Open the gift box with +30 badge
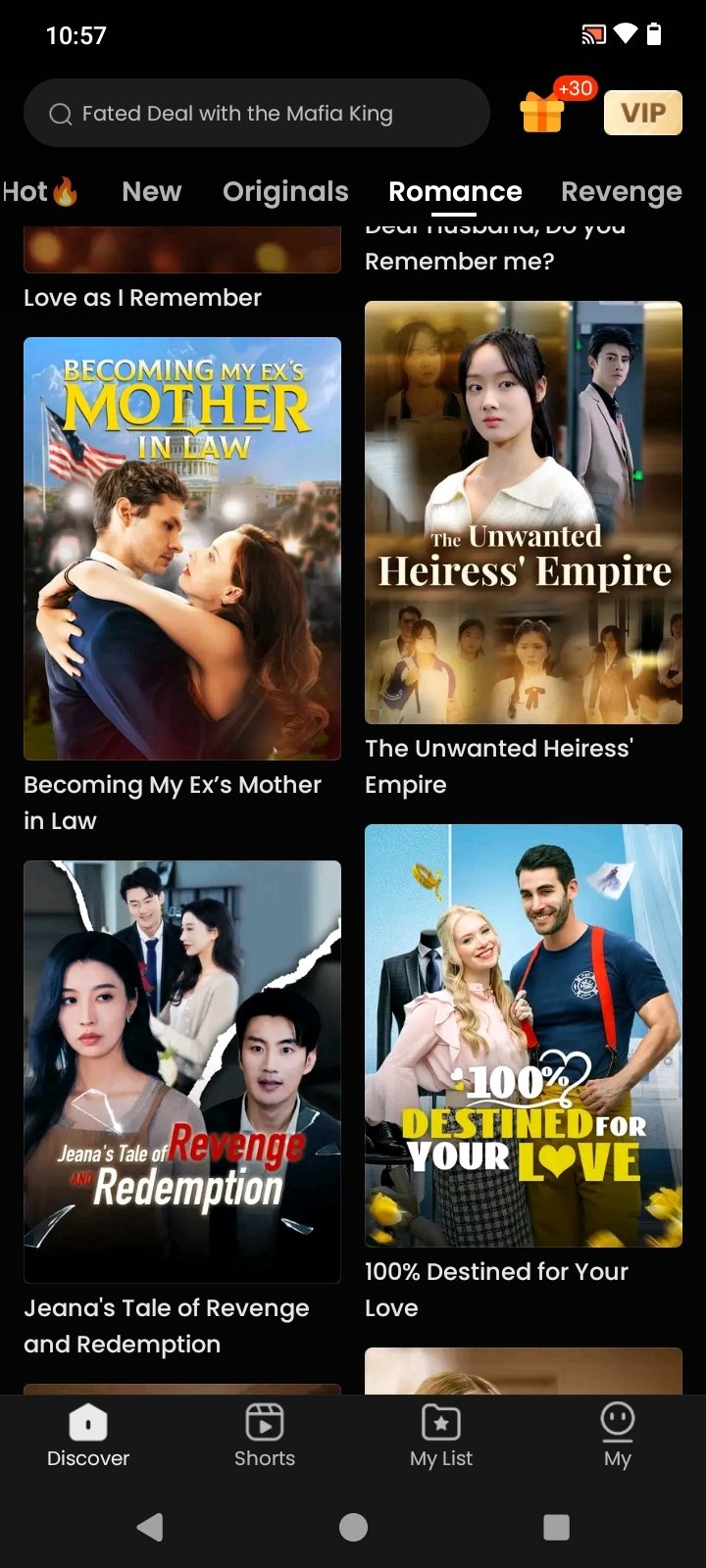706x1568 pixels. 544,111
